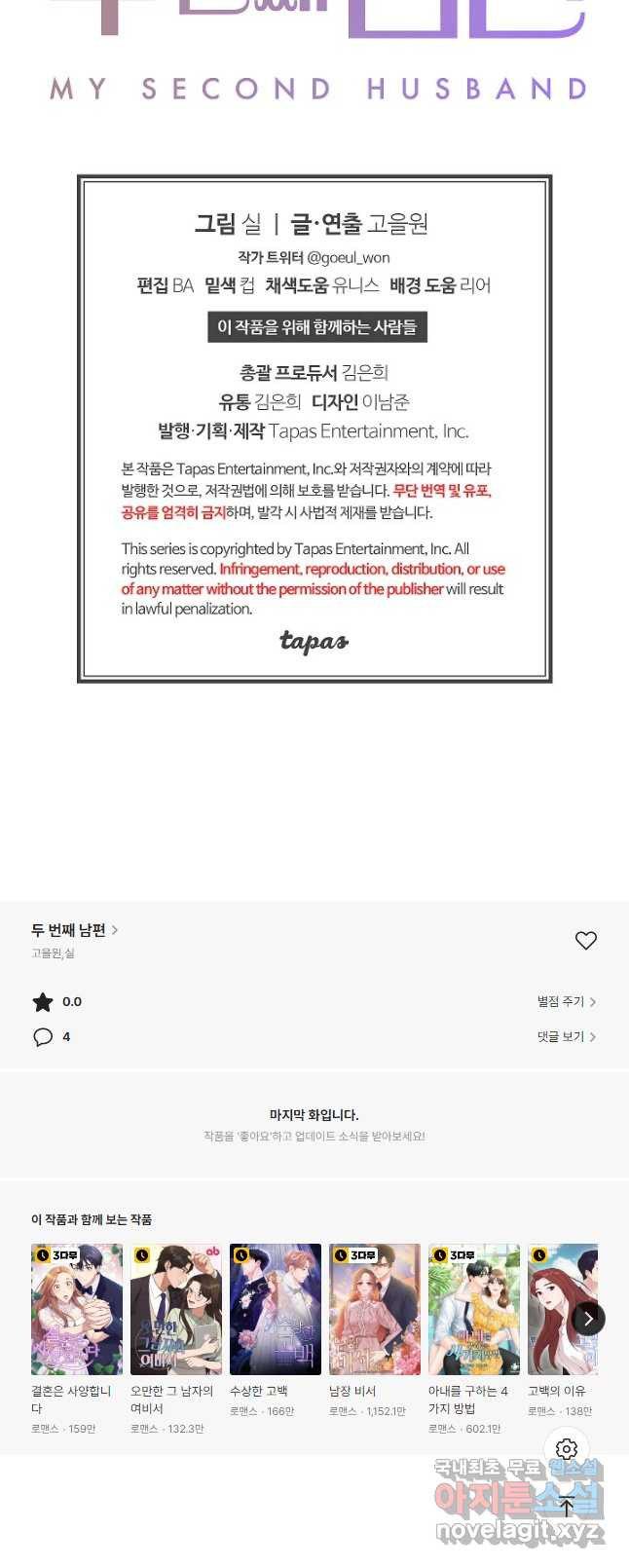Jump back to top of page
This screenshot has height=1568, width=629.
[567, 1507]
